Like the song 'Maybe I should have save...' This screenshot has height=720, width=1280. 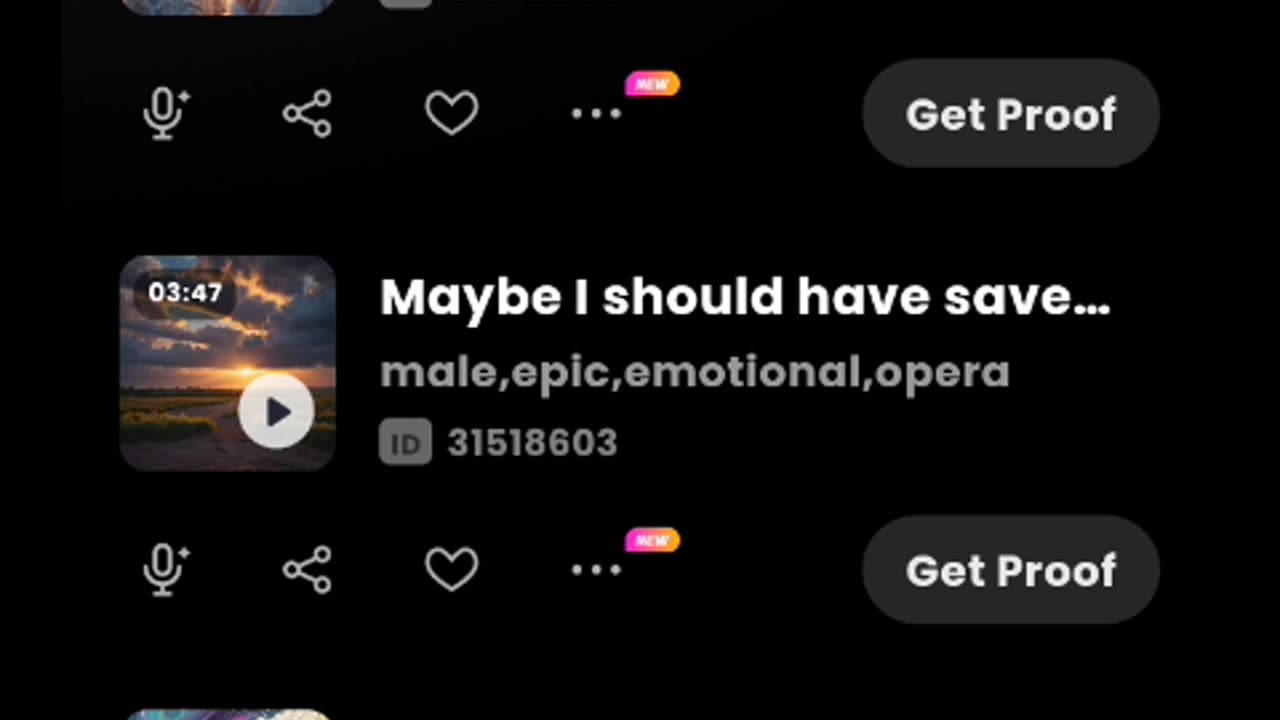pos(451,570)
